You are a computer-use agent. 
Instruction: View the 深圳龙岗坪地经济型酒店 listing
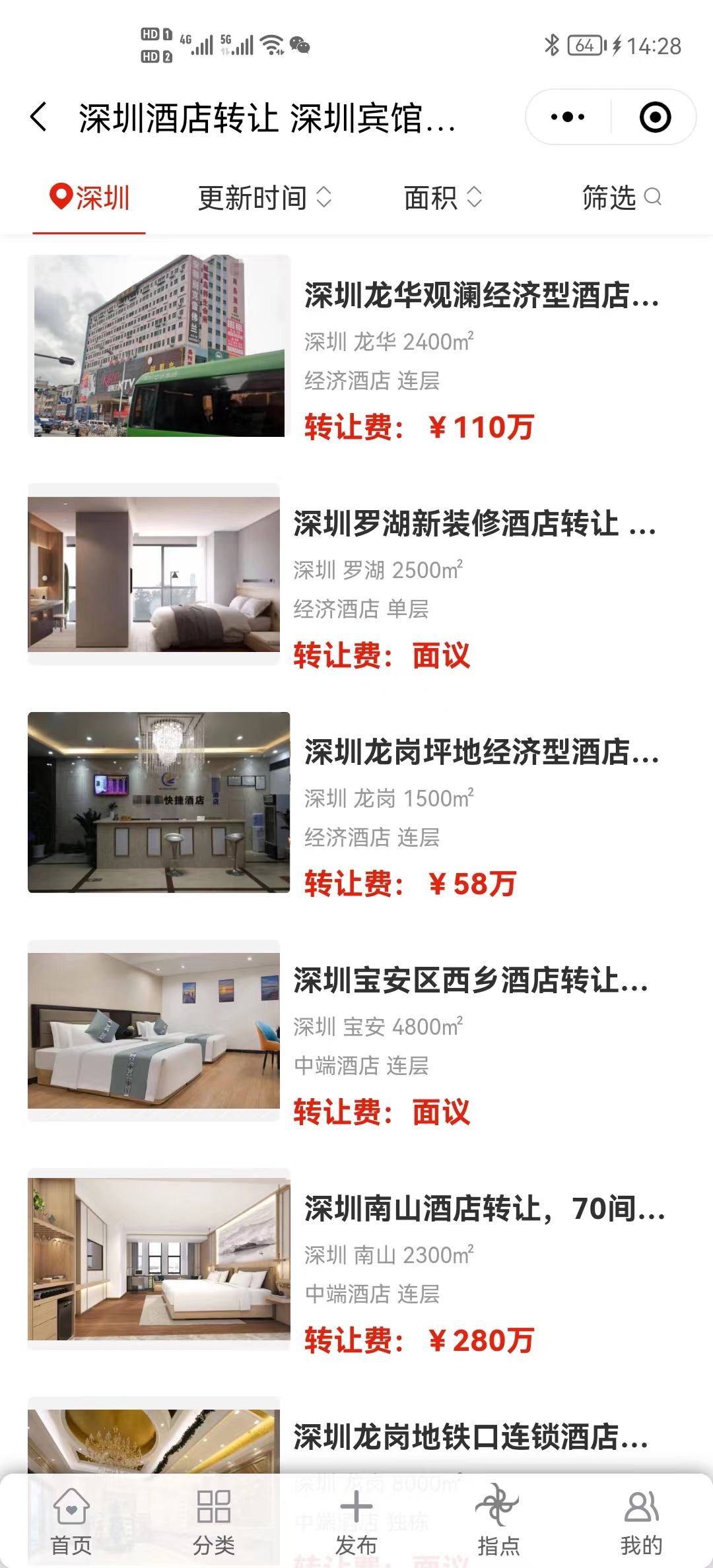coord(481,752)
